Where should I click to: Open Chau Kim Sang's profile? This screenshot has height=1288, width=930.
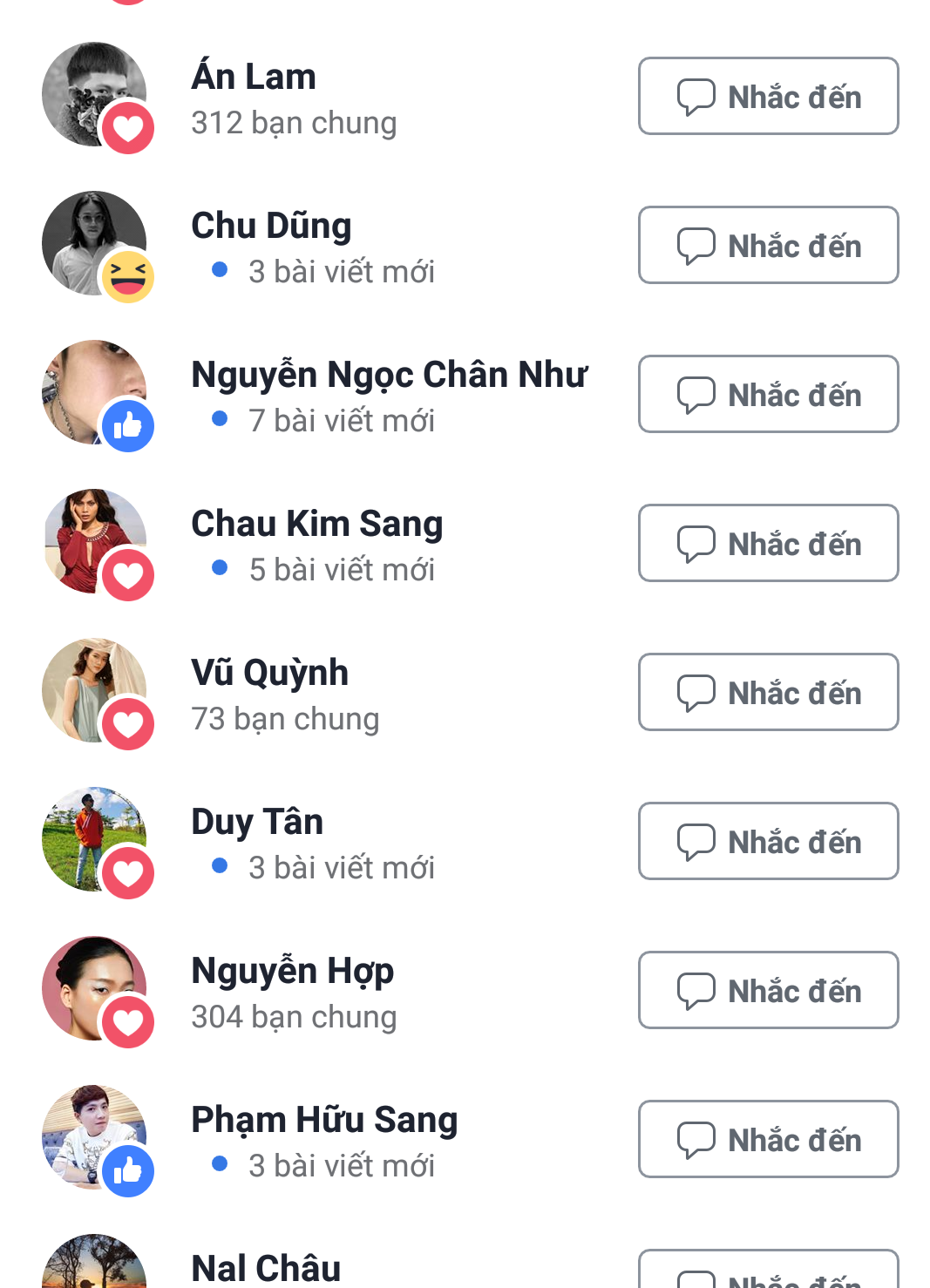tap(316, 524)
